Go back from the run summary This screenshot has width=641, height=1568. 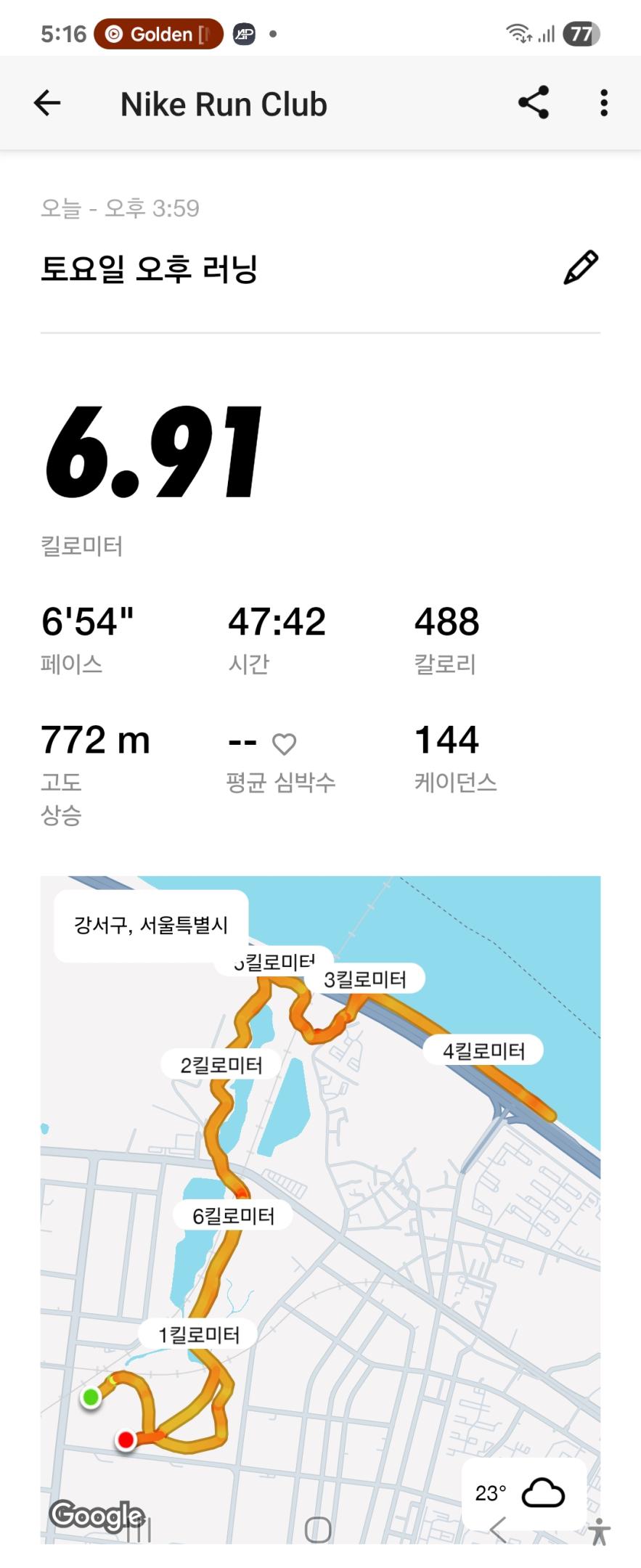click(47, 103)
